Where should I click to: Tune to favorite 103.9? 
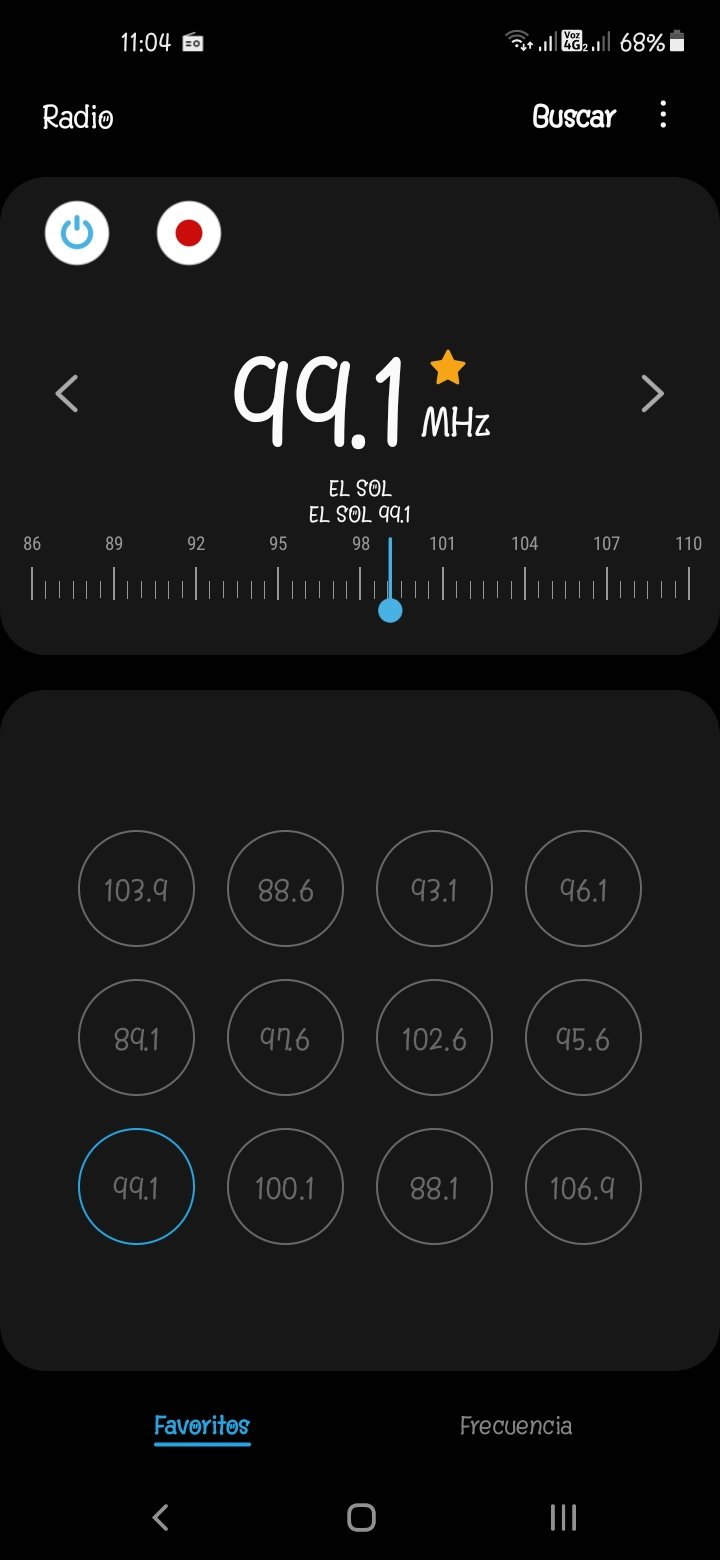pos(136,889)
